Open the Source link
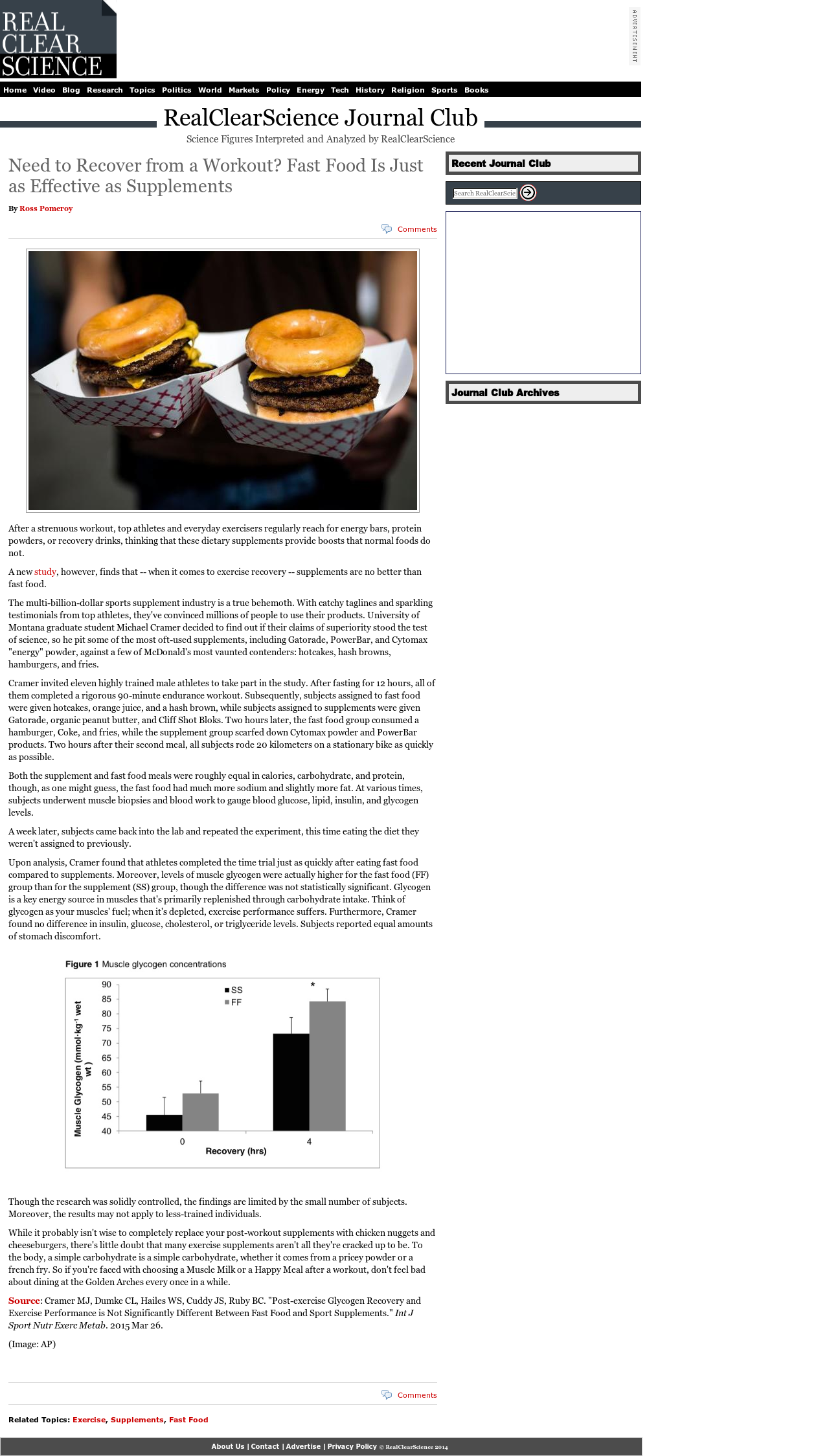829x1456 pixels. tap(24, 1301)
